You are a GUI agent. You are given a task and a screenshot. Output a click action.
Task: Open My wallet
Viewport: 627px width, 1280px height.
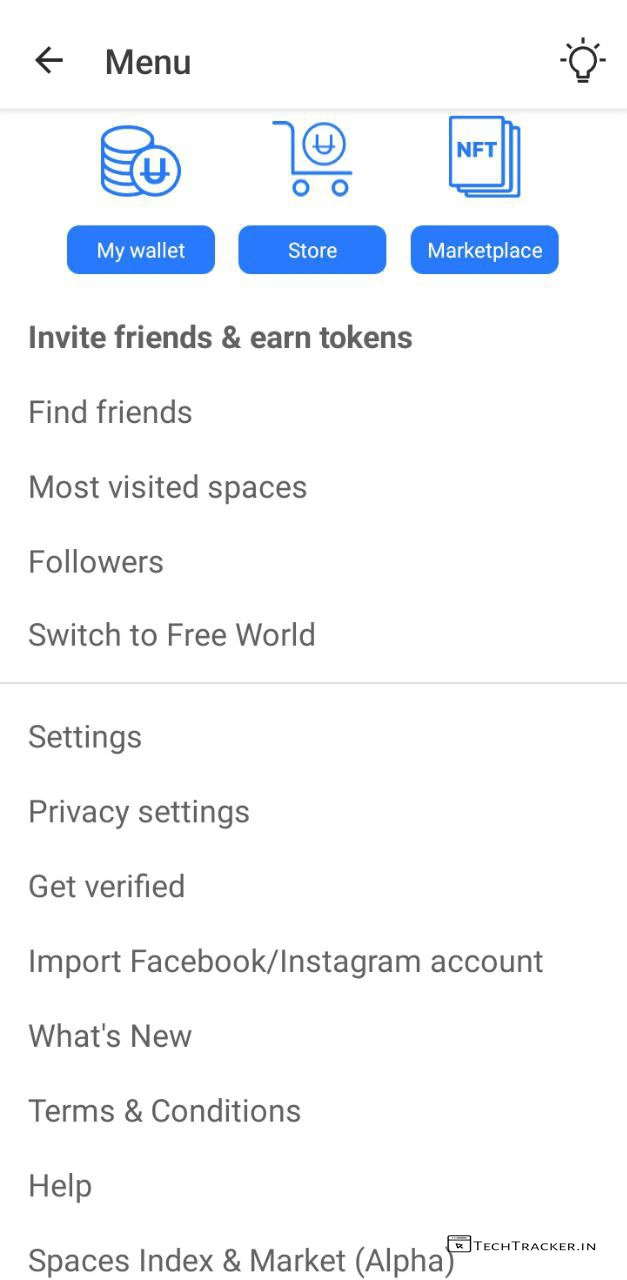click(x=141, y=250)
